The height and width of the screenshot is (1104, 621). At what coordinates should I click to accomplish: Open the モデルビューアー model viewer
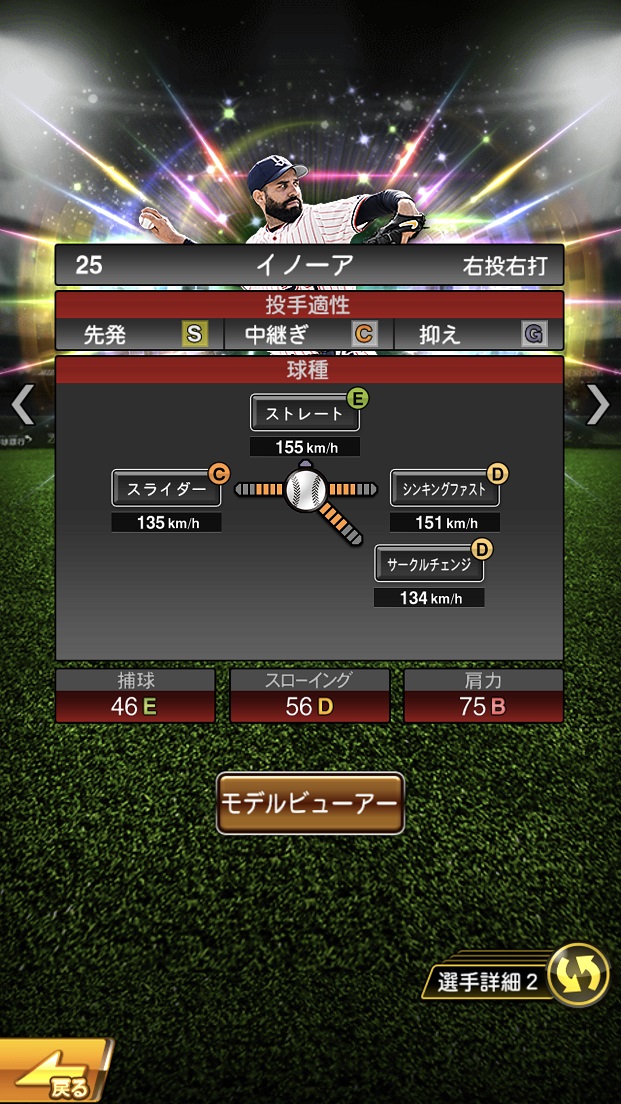point(310,803)
